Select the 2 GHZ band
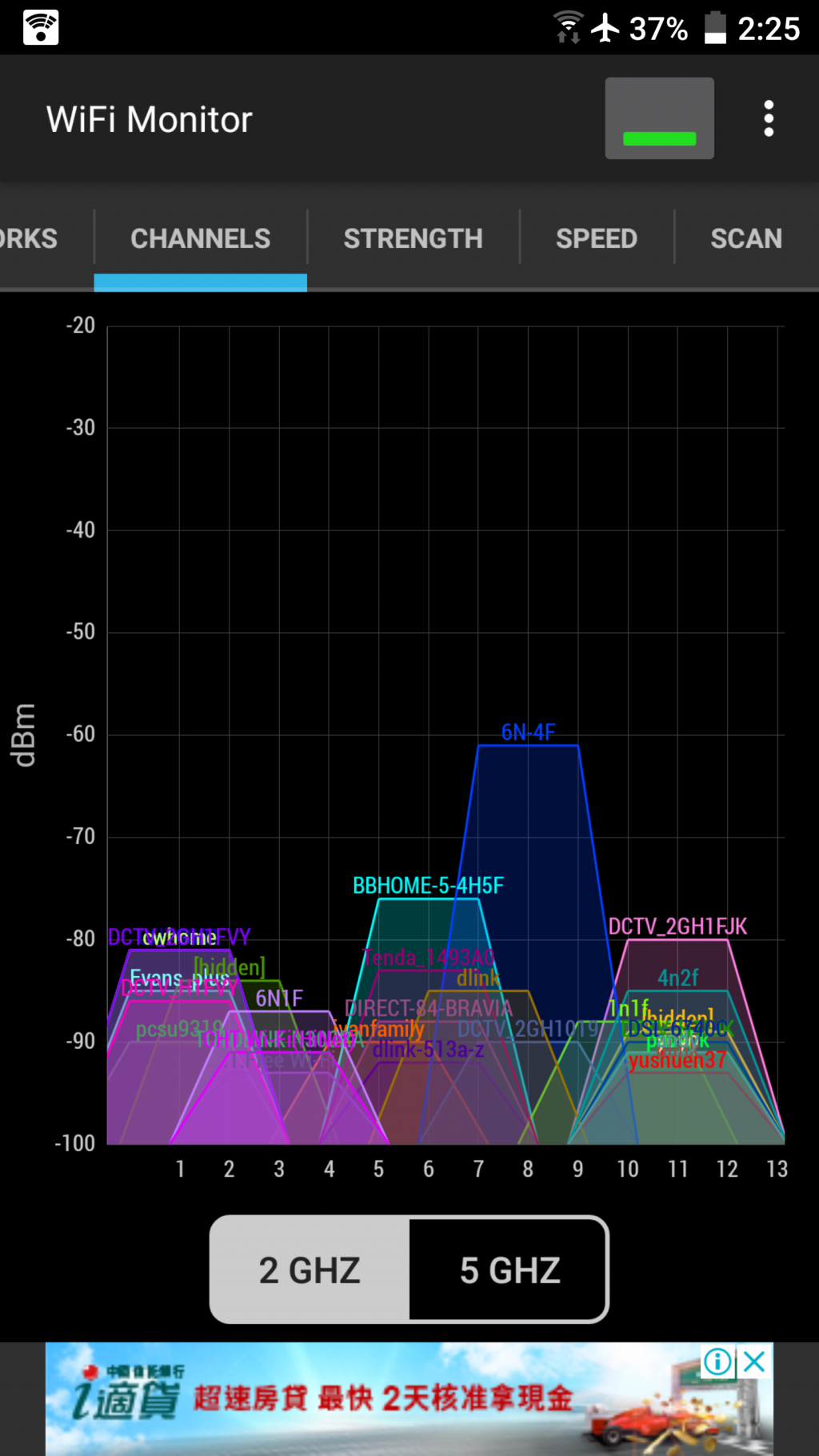This screenshot has height=1456, width=819. [x=310, y=1270]
